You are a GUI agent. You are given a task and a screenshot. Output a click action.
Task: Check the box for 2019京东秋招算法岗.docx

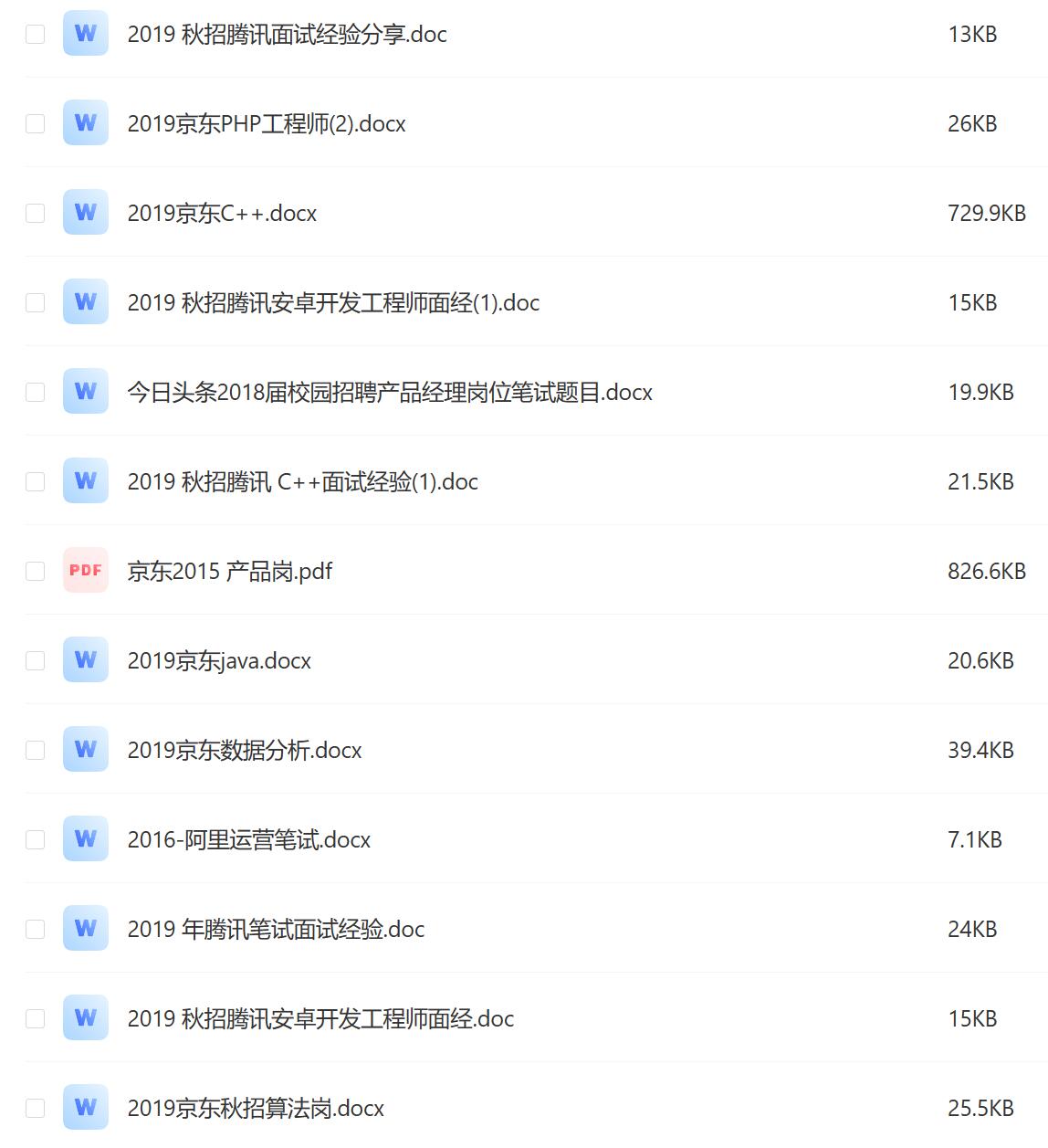[x=36, y=1107]
